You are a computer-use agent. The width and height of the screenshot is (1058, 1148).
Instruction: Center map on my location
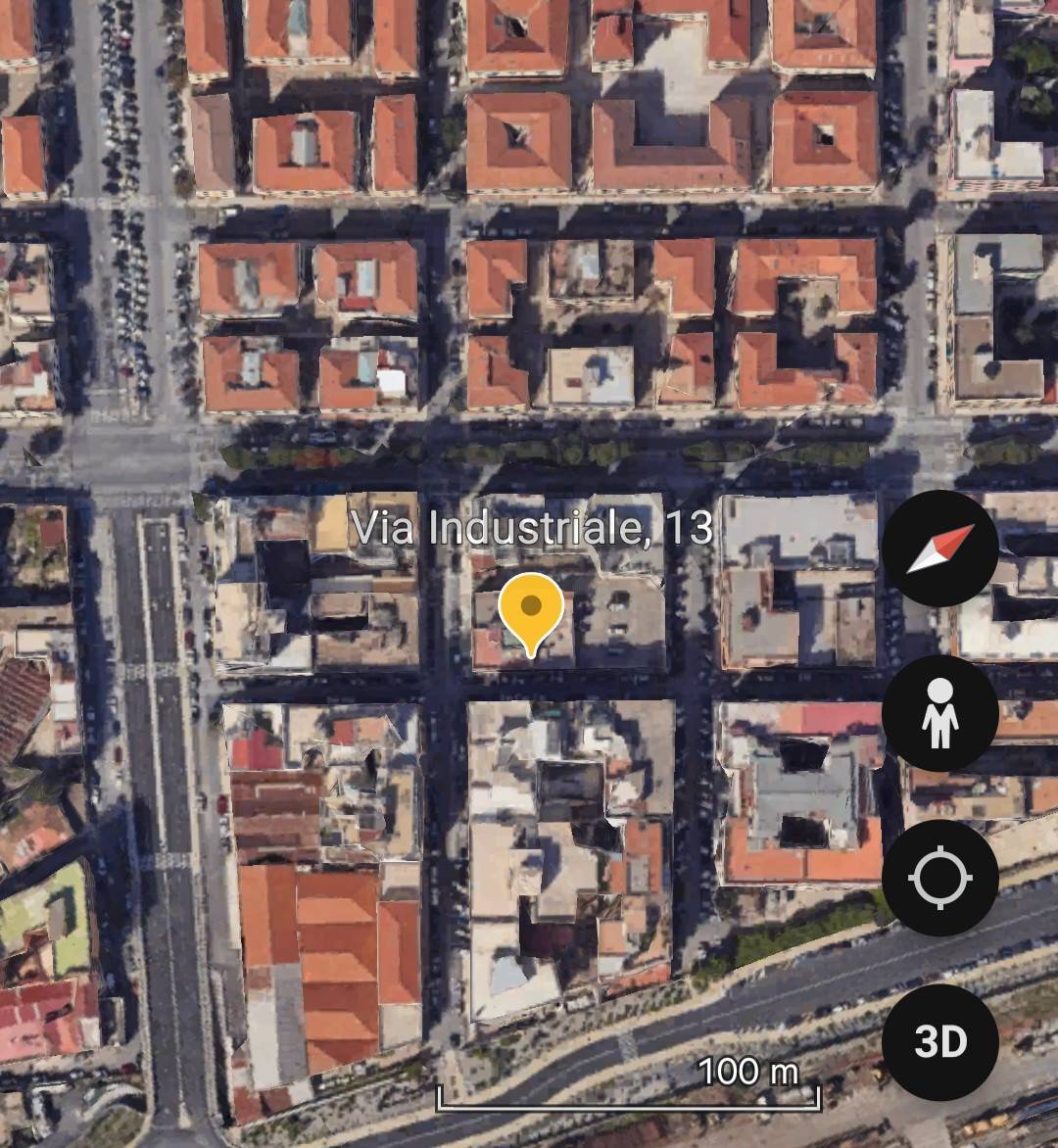(939, 878)
